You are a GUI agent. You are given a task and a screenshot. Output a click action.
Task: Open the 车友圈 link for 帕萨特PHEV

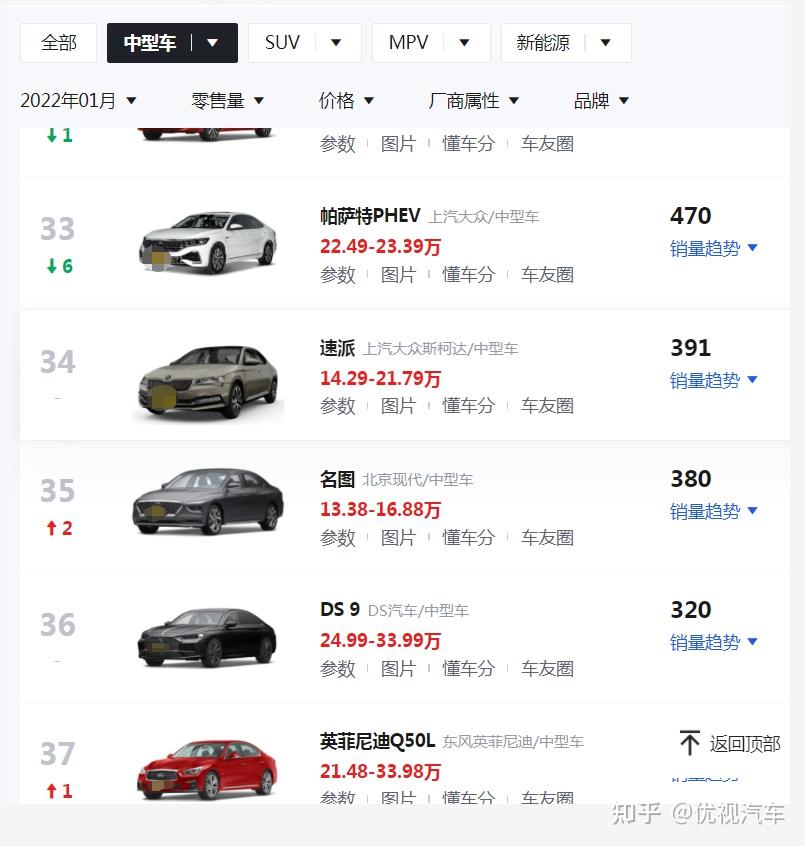[547, 274]
